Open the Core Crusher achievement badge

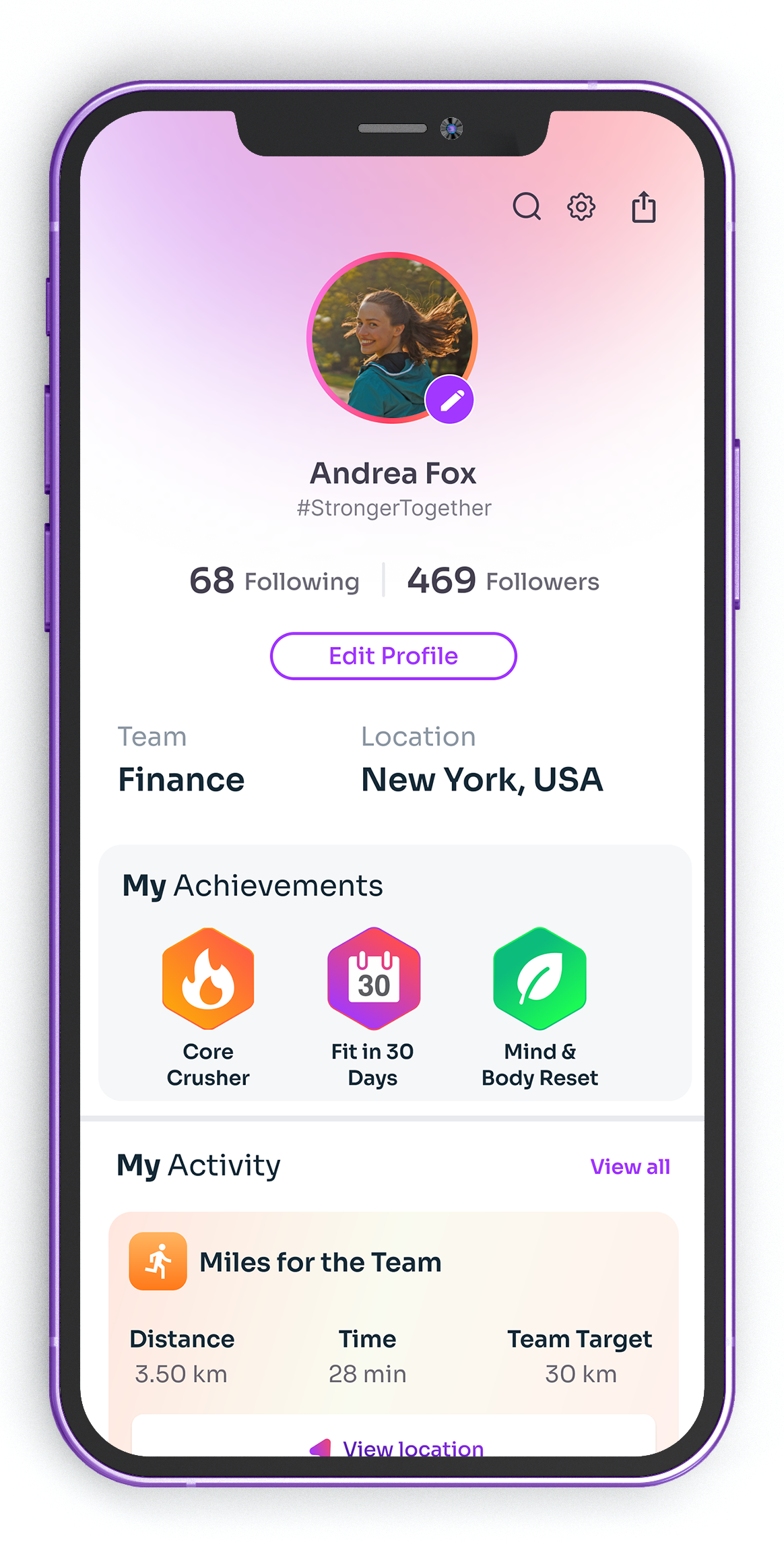208,979
